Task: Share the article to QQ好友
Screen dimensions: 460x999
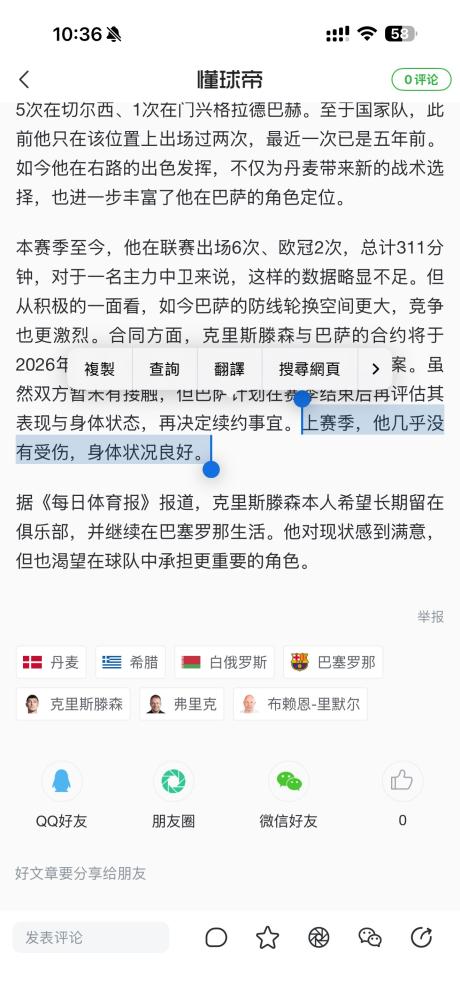Action: pyautogui.click(x=62, y=794)
